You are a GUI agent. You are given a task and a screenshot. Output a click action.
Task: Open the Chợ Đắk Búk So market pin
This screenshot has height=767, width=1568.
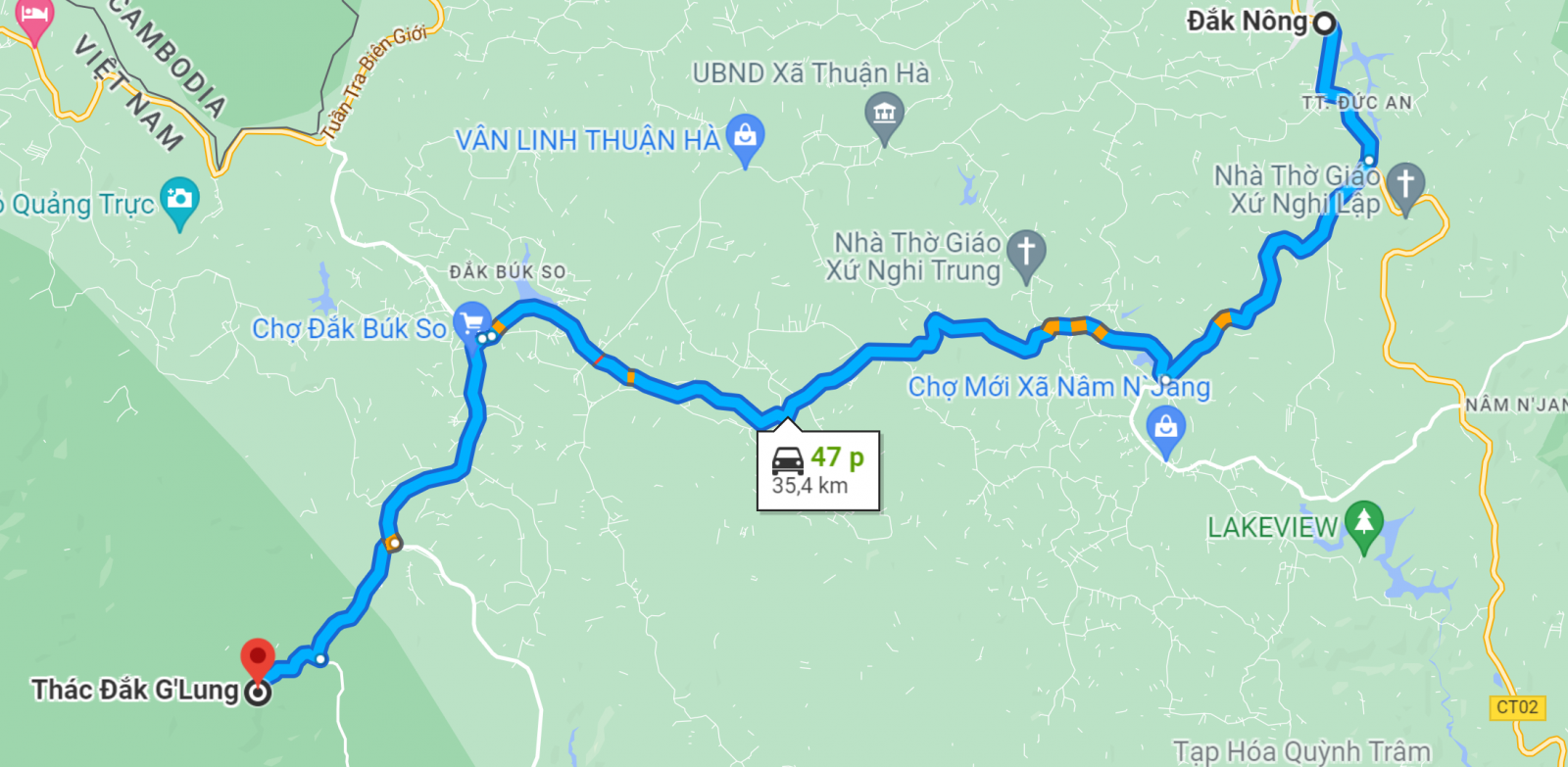472,320
